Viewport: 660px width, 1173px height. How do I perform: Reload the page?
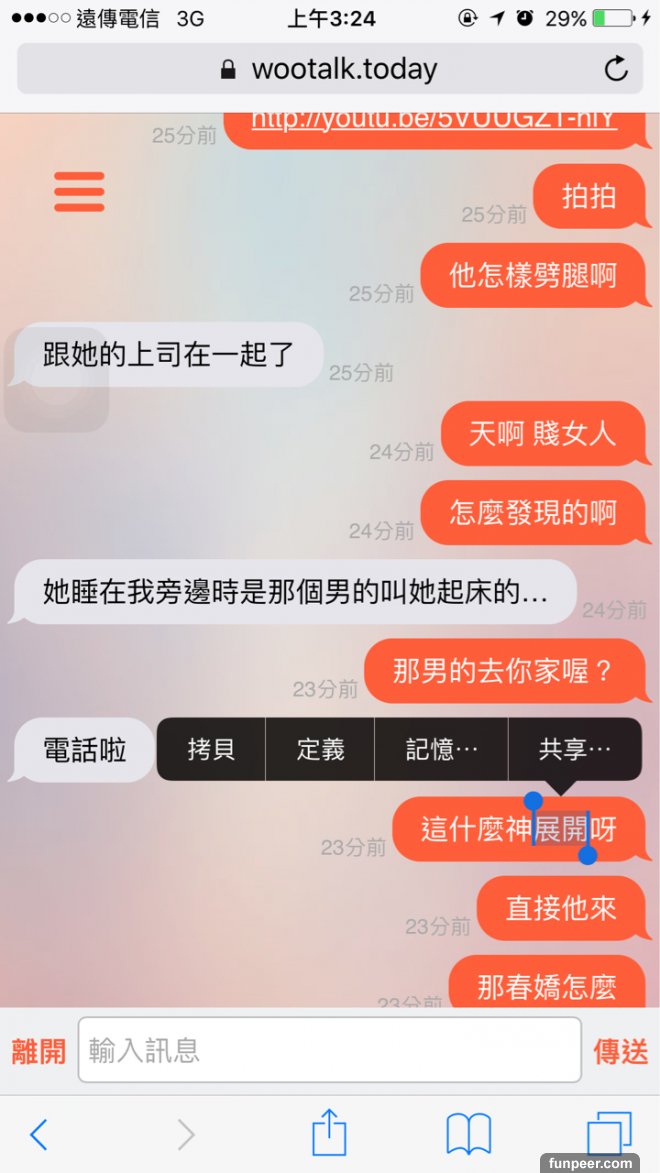click(x=616, y=69)
